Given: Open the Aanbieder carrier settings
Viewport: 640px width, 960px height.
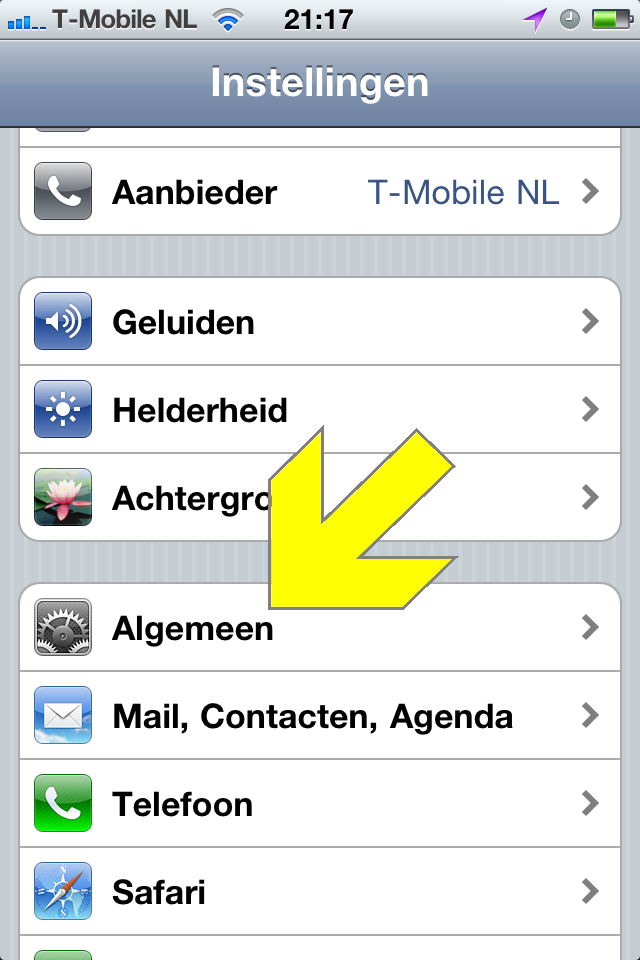Looking at the screenshot, I should coord(320,192).
